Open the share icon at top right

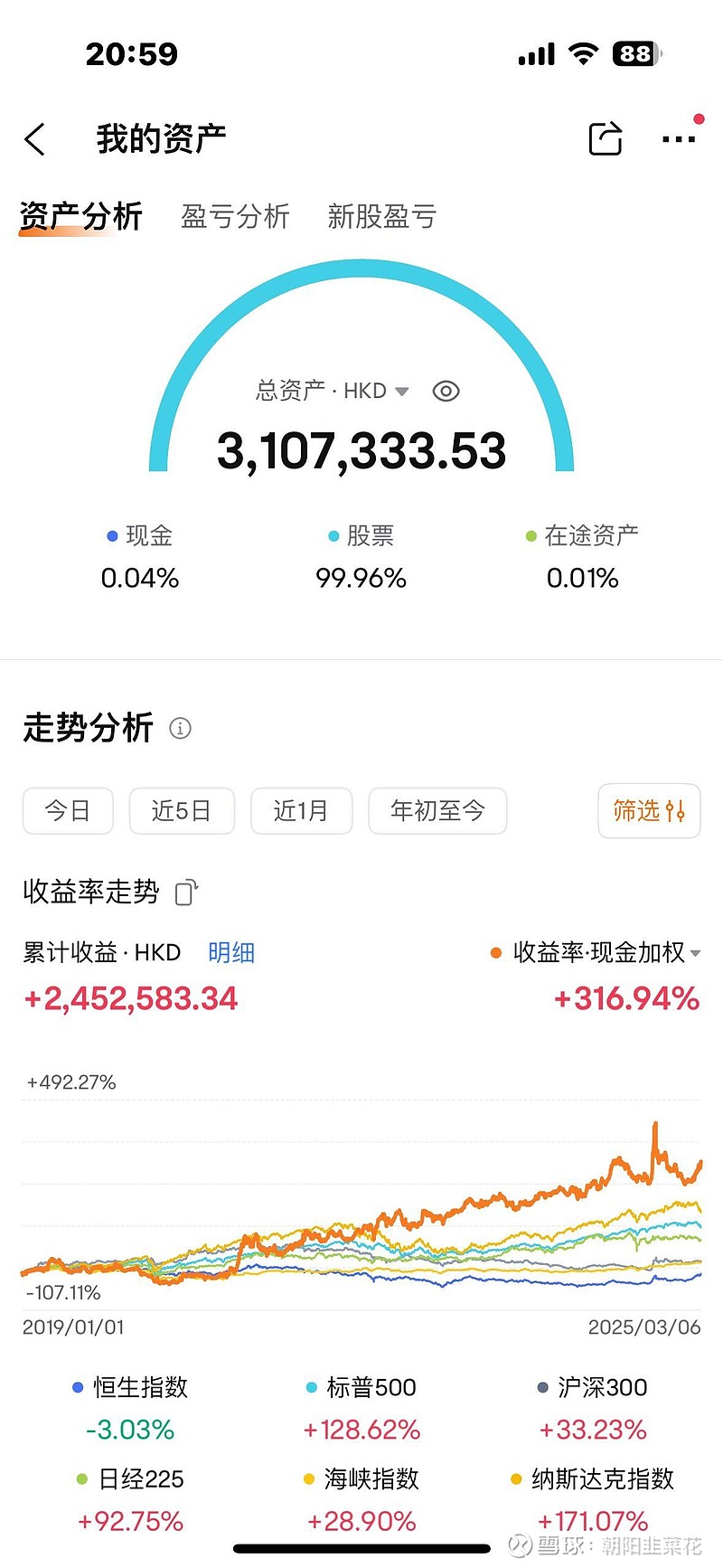pyautogui.click(x=605, y=139)
